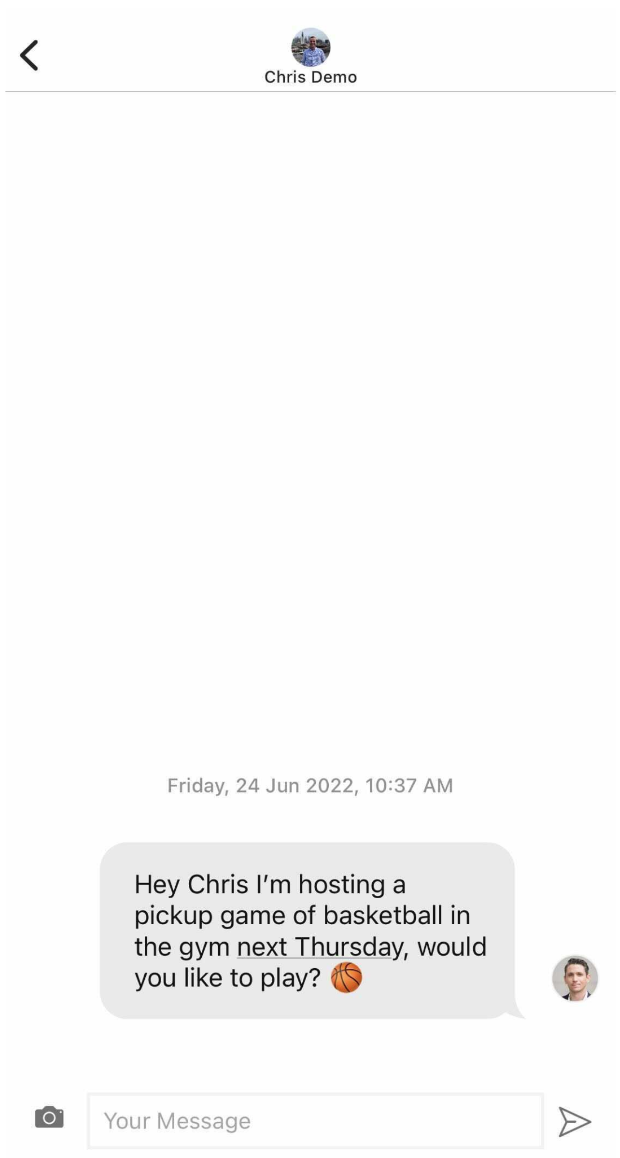Send the message with the arrow icon
Image resolution: width=620 pixels, height=1158 pixels.
tap(574, 1121)
